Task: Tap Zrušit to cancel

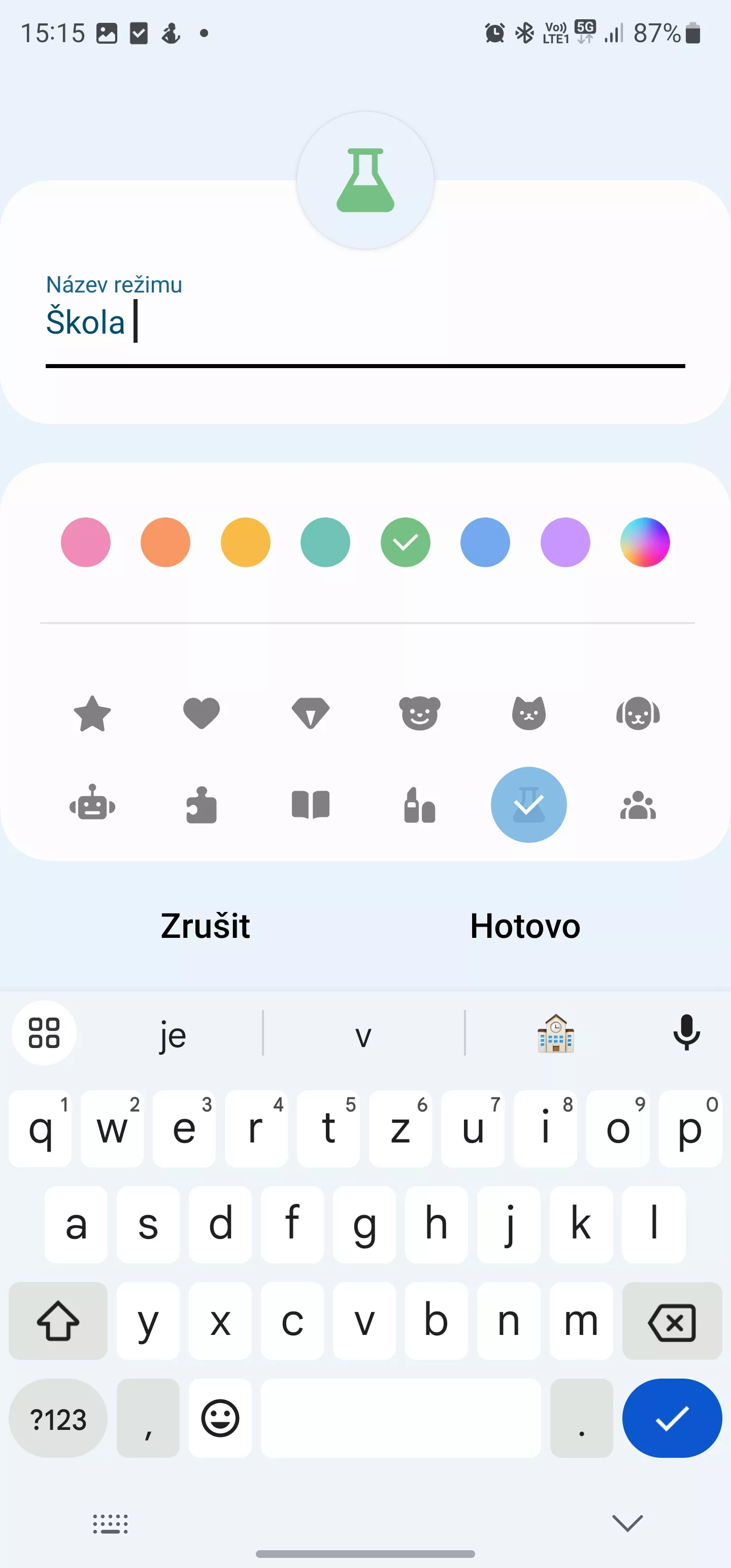Action: (x=205, y=926)
